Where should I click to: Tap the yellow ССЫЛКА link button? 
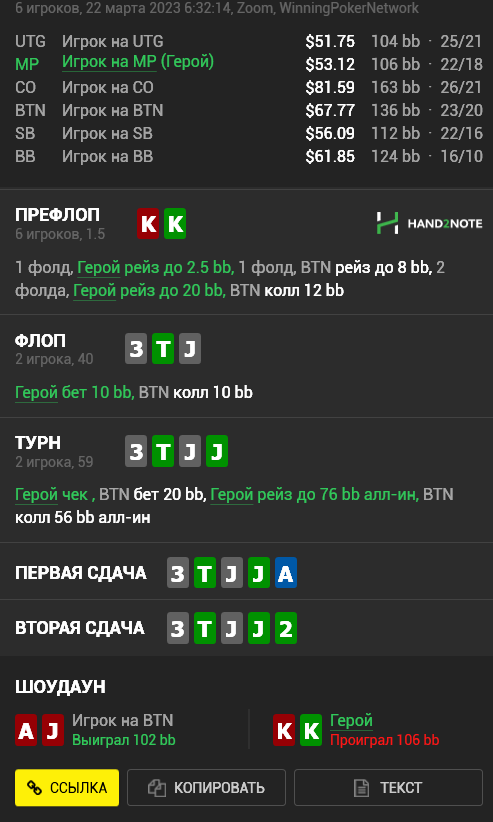[67, 787]
